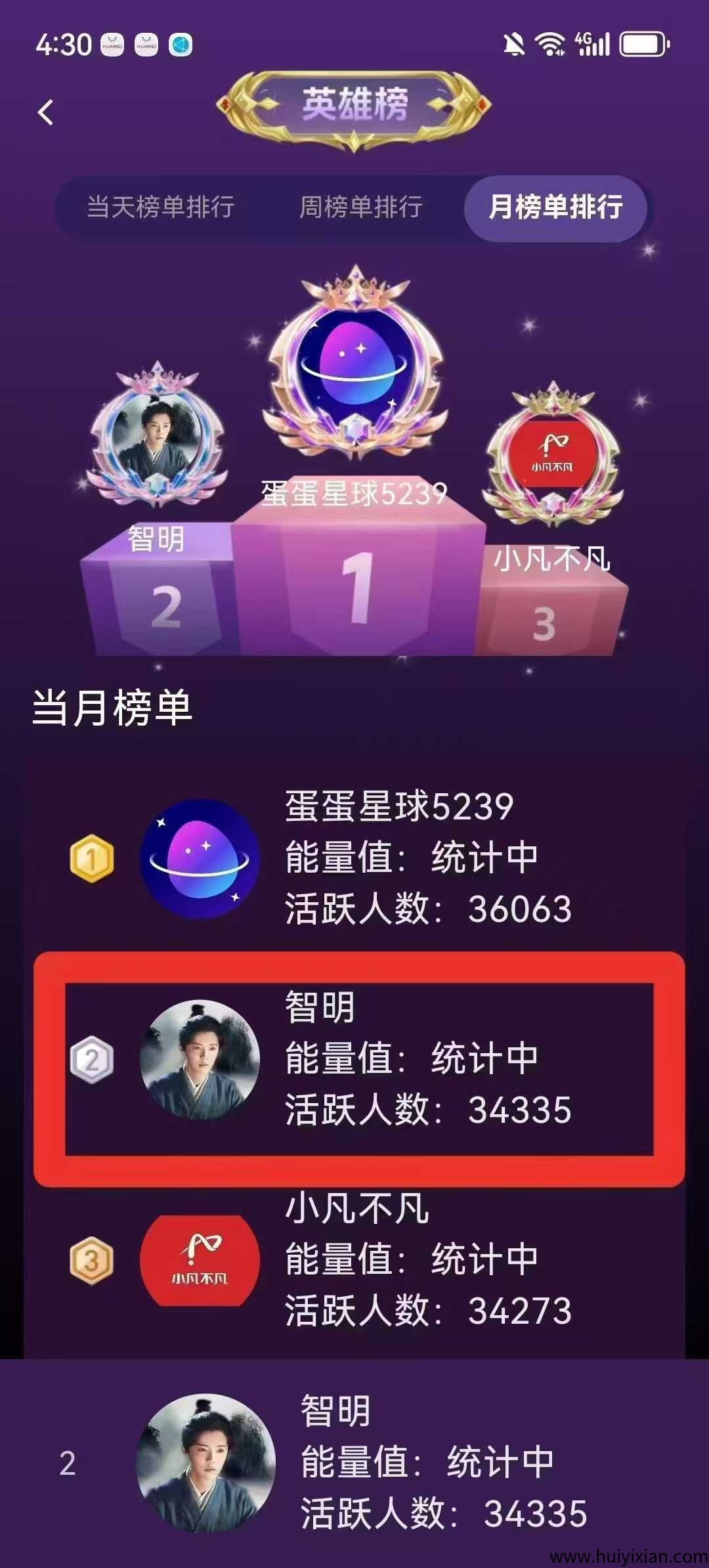Switch to the 当天榜单排行 tab
709x1568 pixels.
(161, 207)
